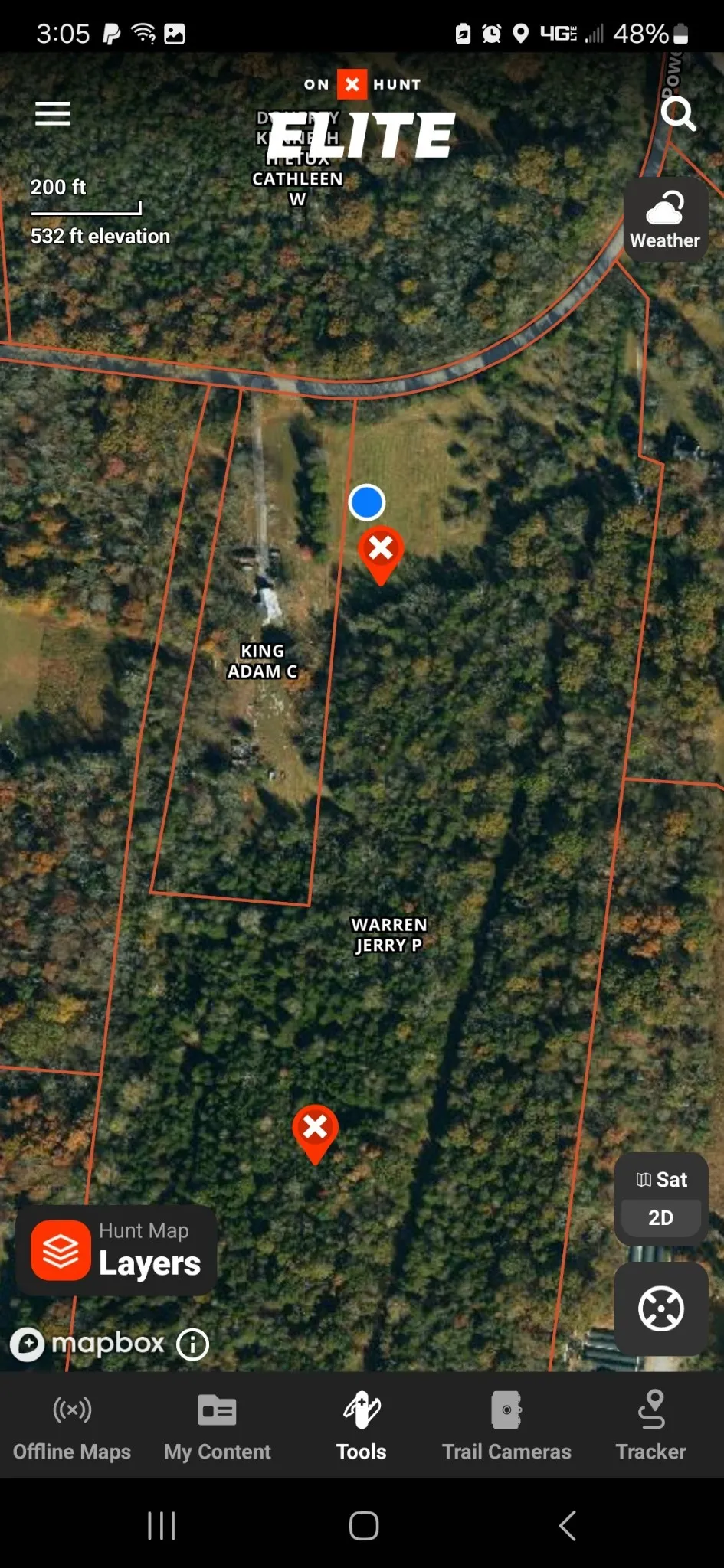
Task: Open the Weather panel
Action: tap(665, 220)
